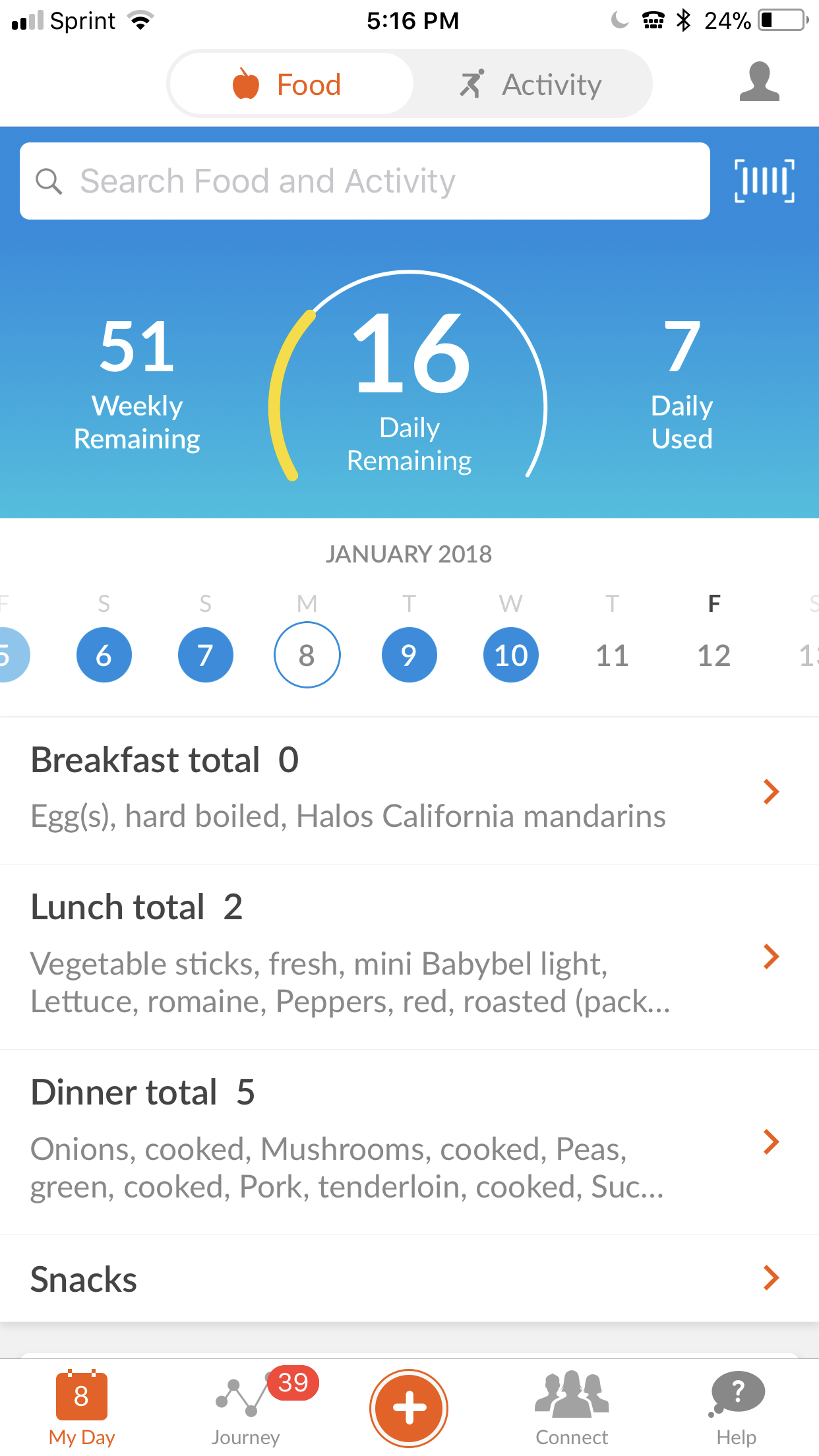Screen dimensions: 819x1456
Task: Jump to January 10
Action: point(511,655)
